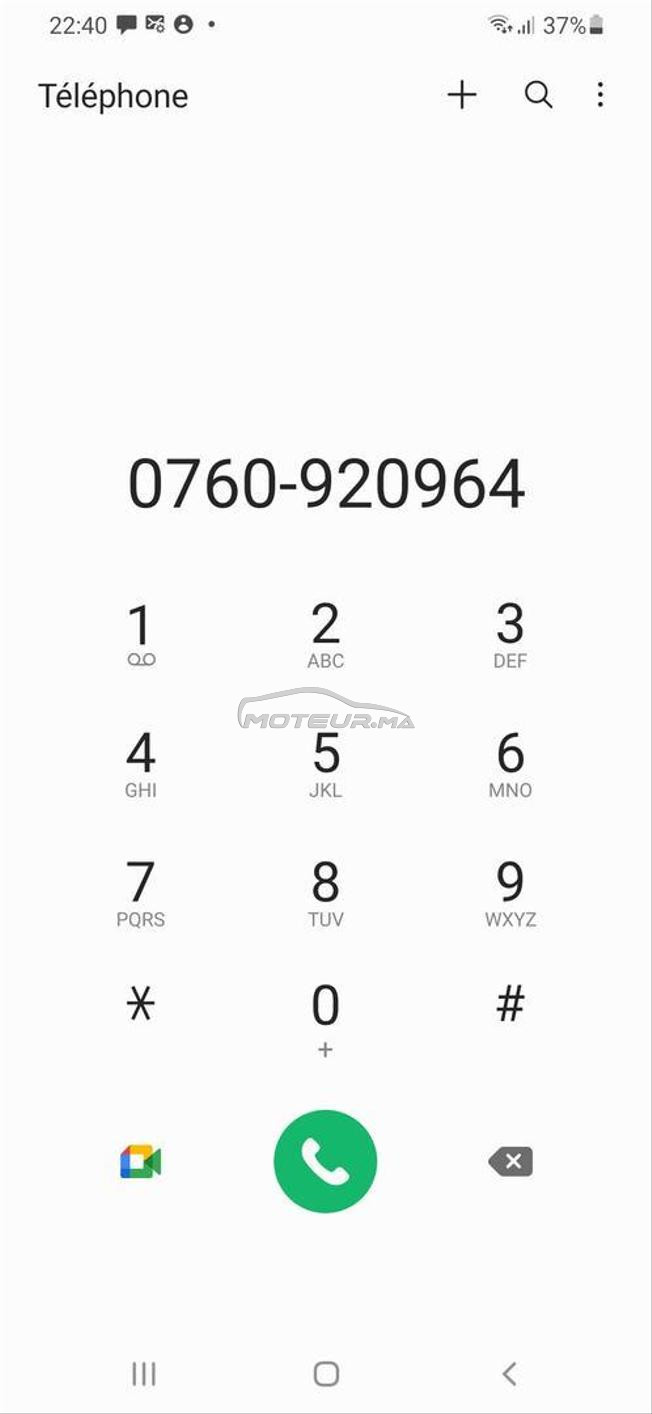652x1414 pixels.
Task: Go back using the navigation bar
Action: click(x=509, y=1374)
